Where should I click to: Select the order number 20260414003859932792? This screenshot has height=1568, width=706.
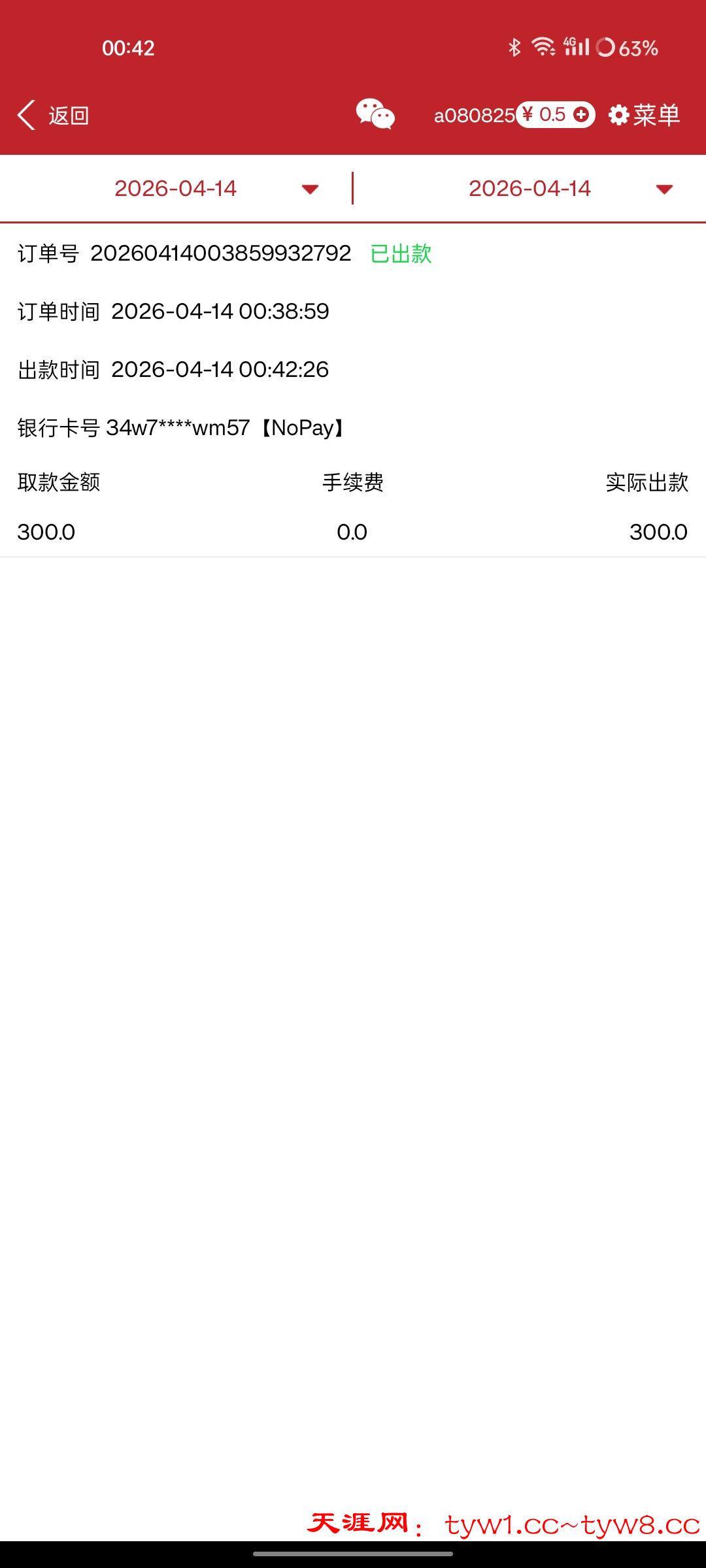coord(222,254)
